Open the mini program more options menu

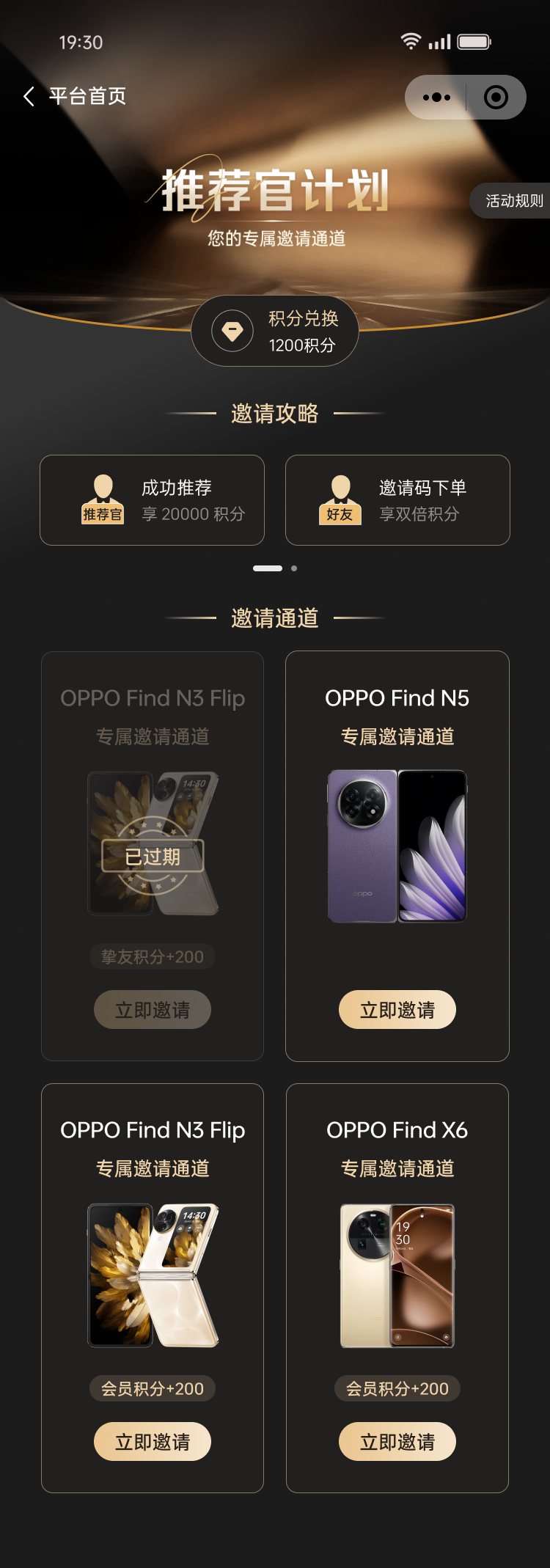tap(436, 97)
